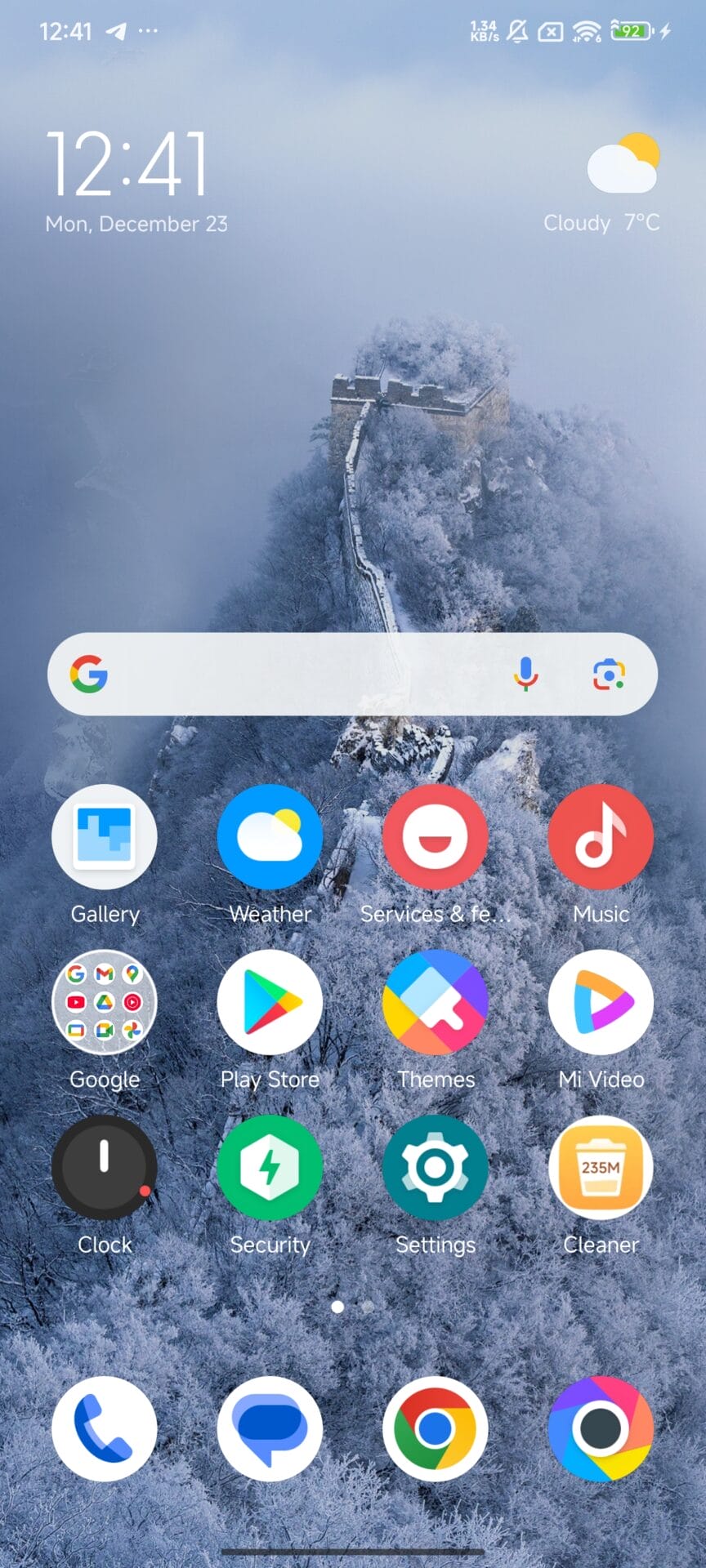Viewport: 706px width, 1568px height.
Task: Launch Mi Video
Action: (601, 1002)
